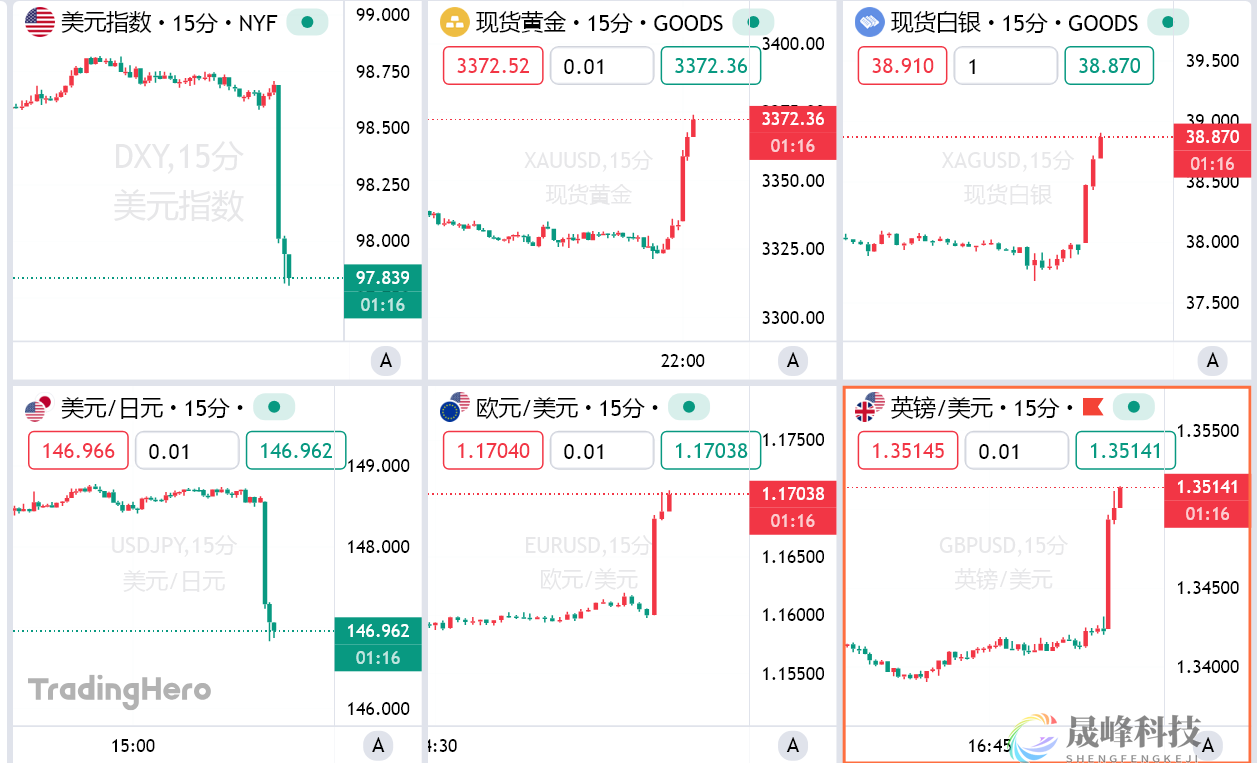Toggle auto scale A on the spot gold chart
The width and height of the screenshot is (1257, 763).
(x=793, y=361)
